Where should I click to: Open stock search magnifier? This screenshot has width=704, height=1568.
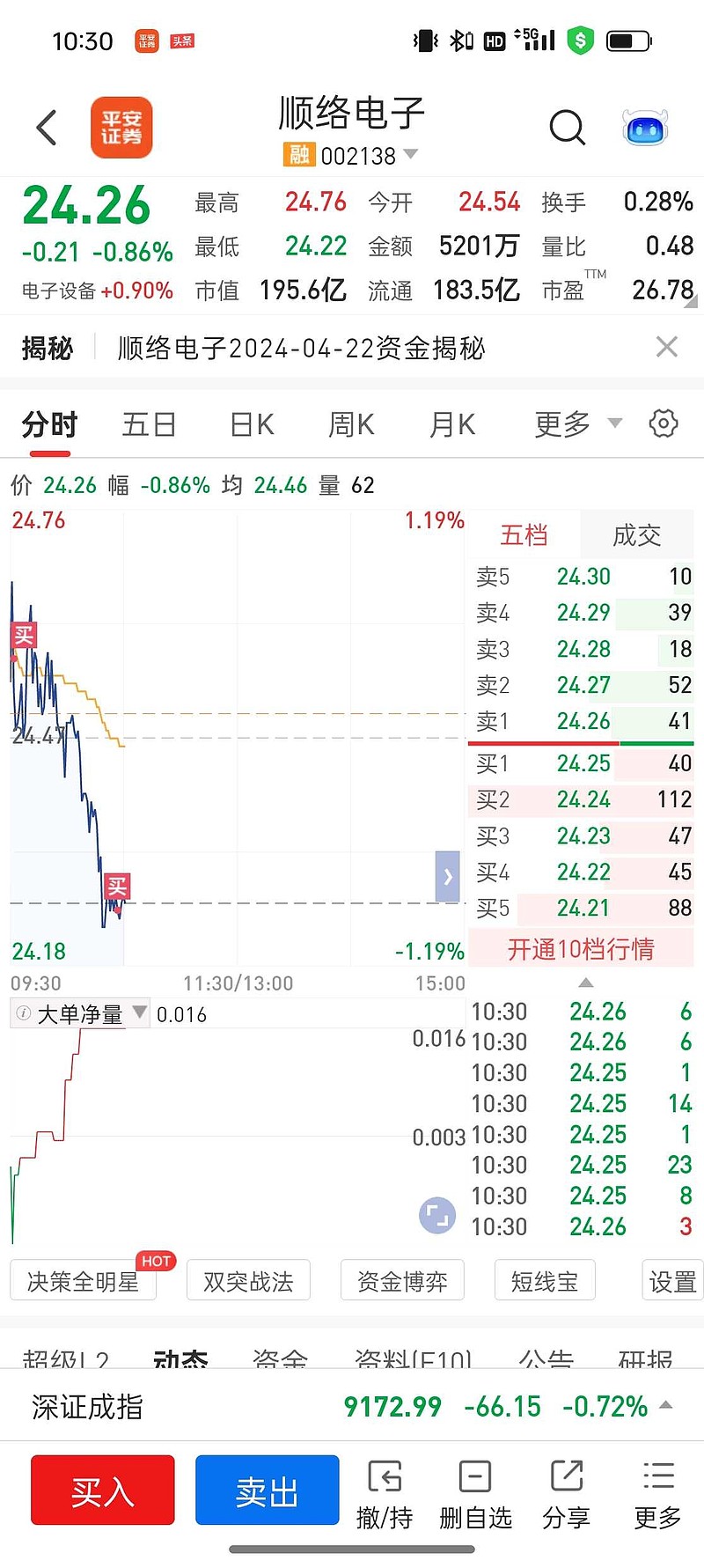pyautogui.click(x=568, y=128)
